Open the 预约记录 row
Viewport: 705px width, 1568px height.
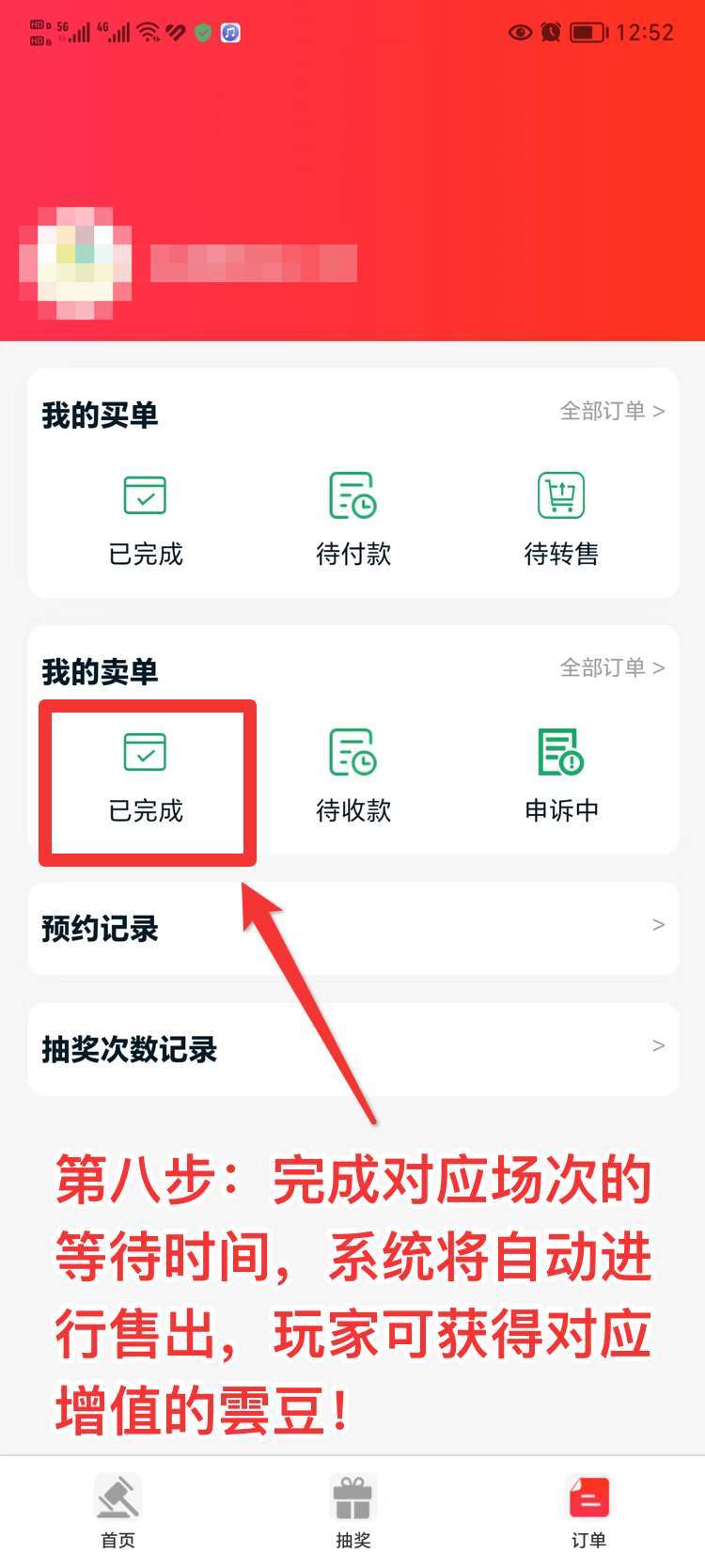tap(352, 928)
